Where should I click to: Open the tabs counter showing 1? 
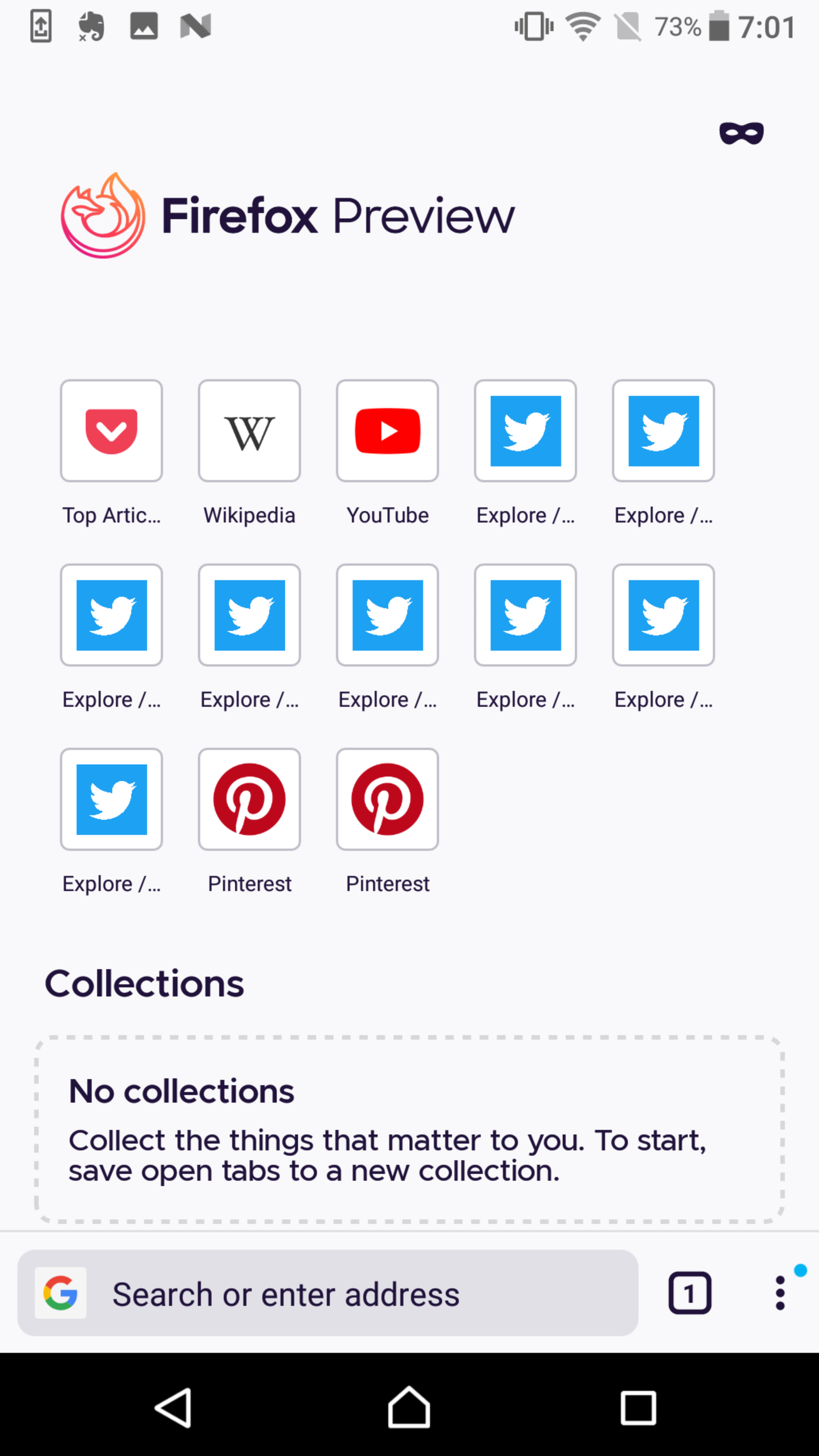690,1293
